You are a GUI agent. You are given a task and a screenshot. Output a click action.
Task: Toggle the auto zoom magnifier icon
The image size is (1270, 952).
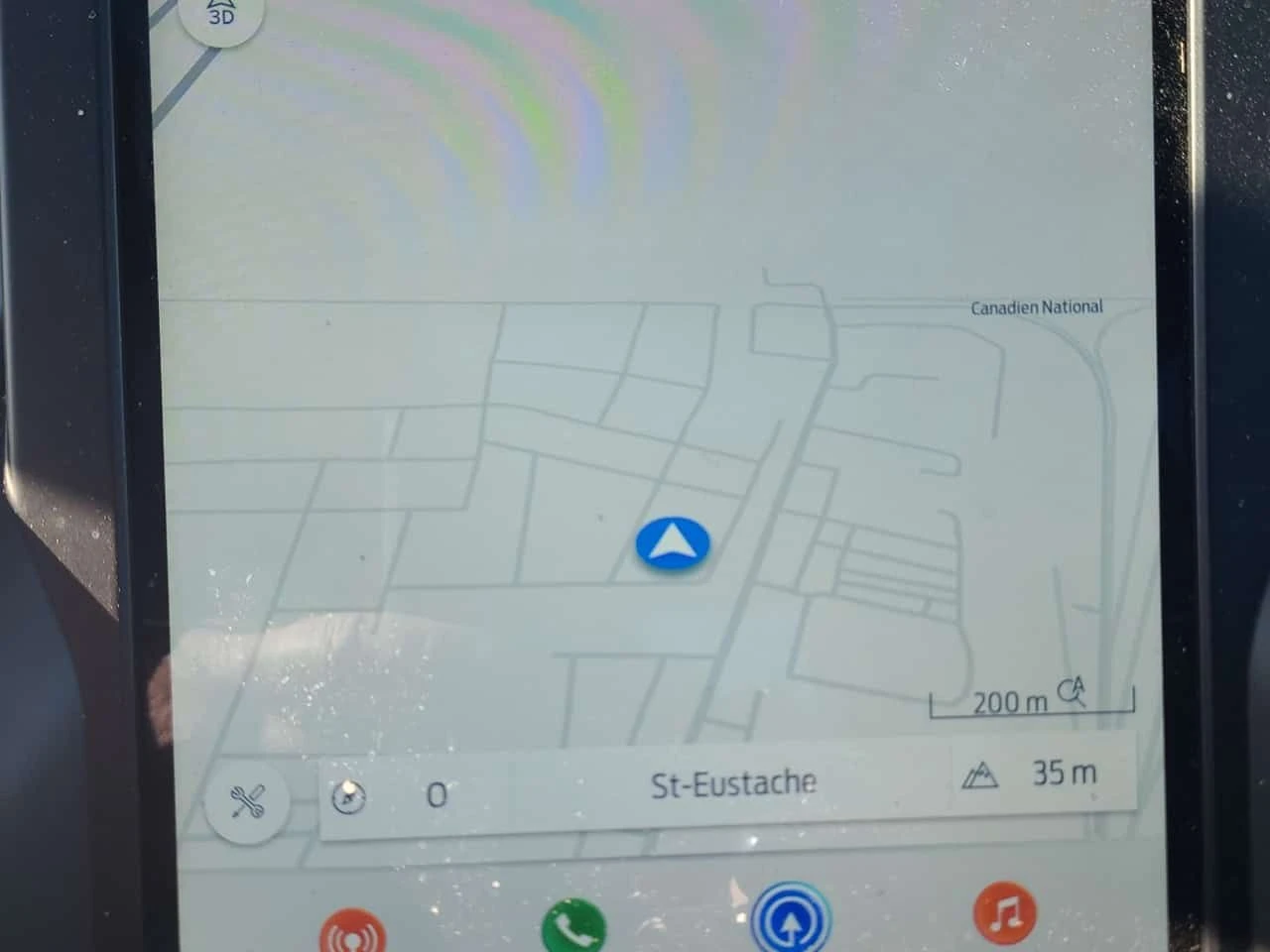tap(1073, 691)
